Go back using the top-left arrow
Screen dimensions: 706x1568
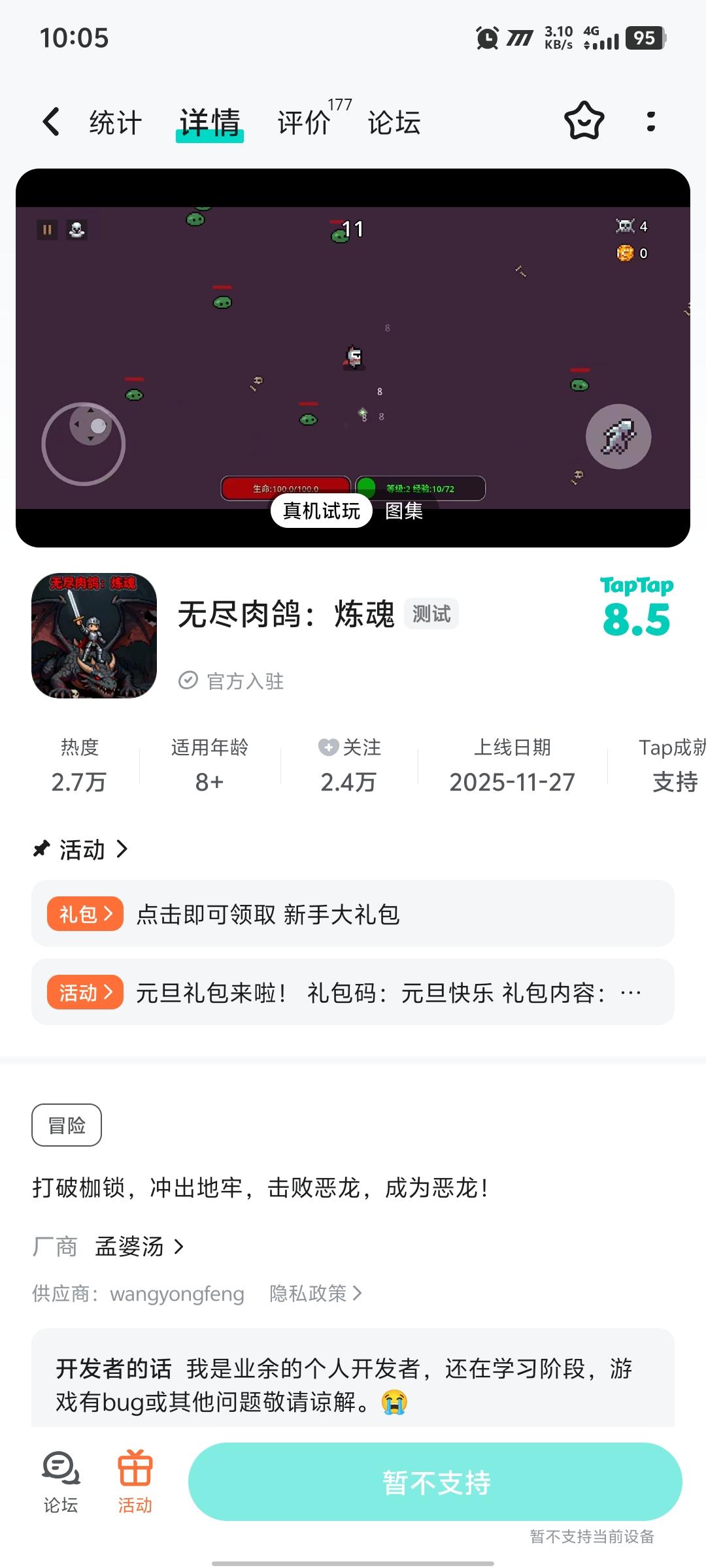[x=51, y=122]
